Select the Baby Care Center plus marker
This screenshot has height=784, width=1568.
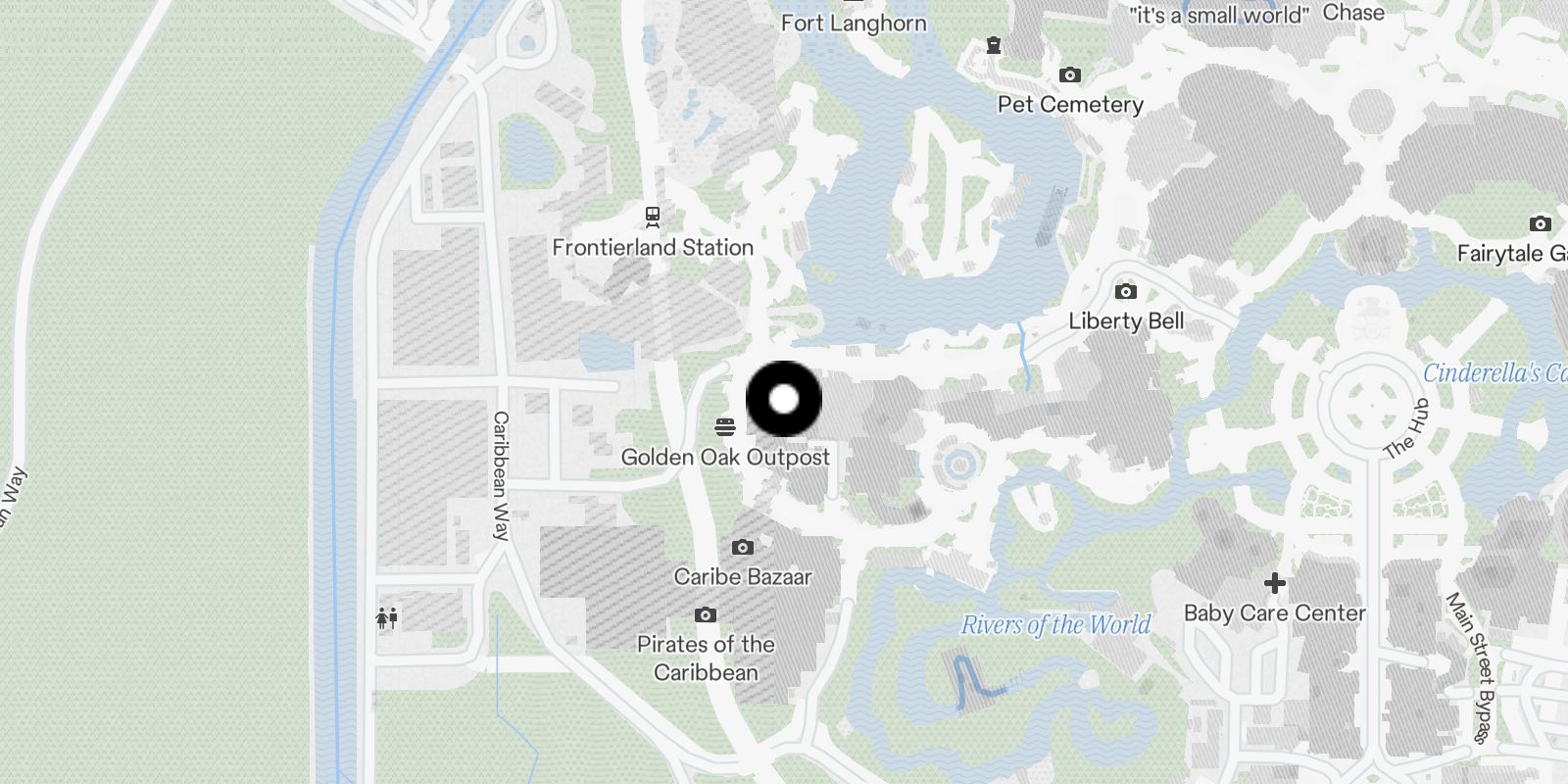(x=1274, y=584)
